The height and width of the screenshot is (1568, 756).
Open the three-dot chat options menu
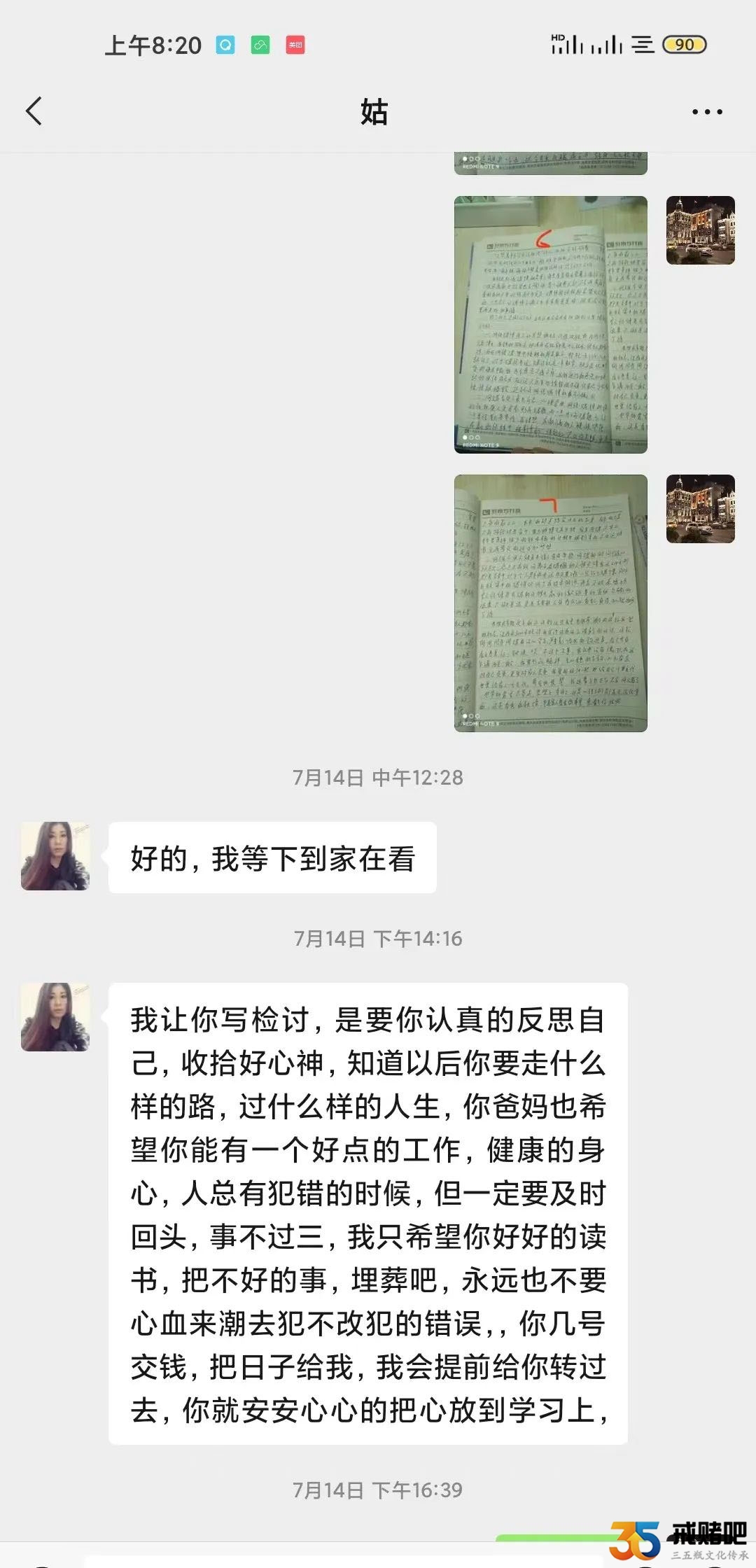[707, 112]
